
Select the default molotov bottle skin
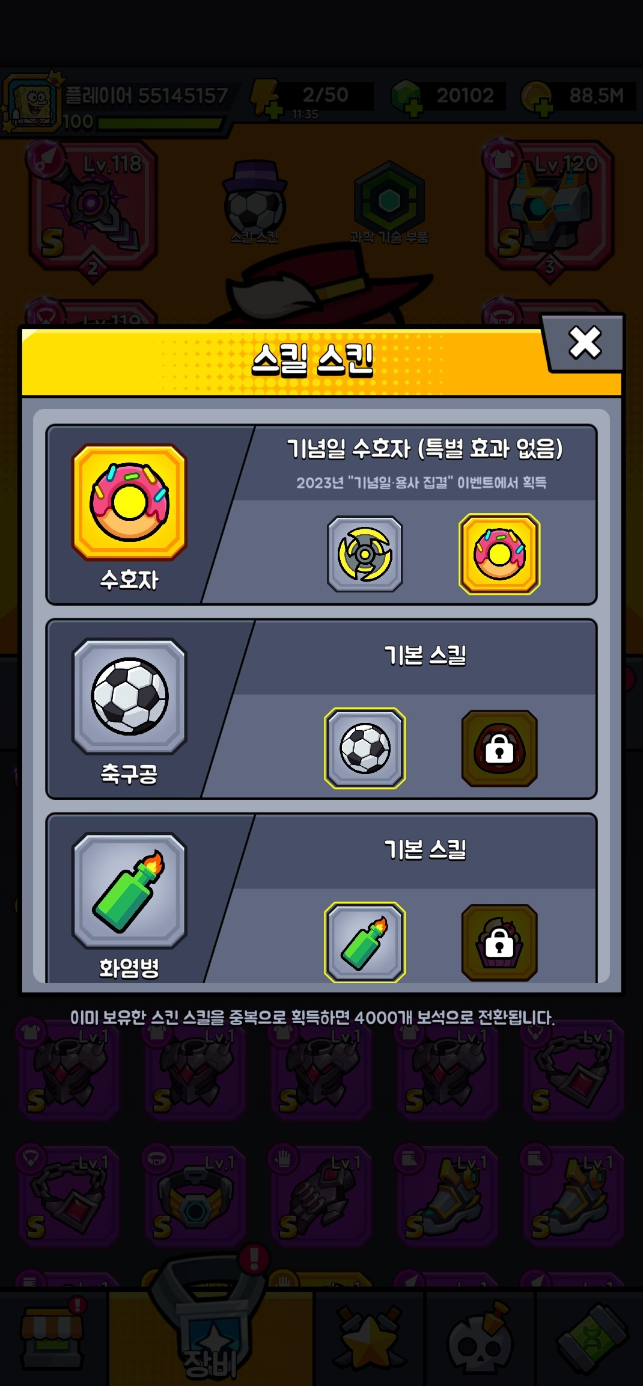(x=365, y=942)
